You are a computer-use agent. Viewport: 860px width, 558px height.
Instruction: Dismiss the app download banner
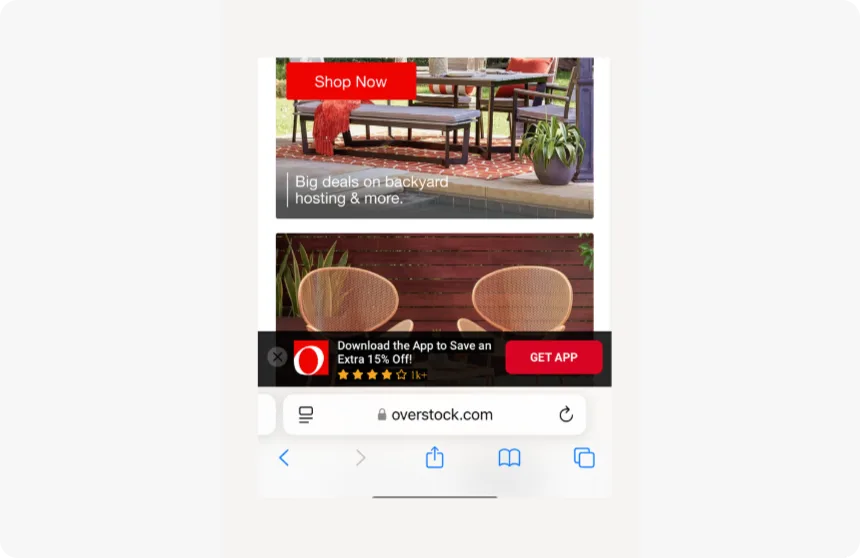click(x=278, y=357)
